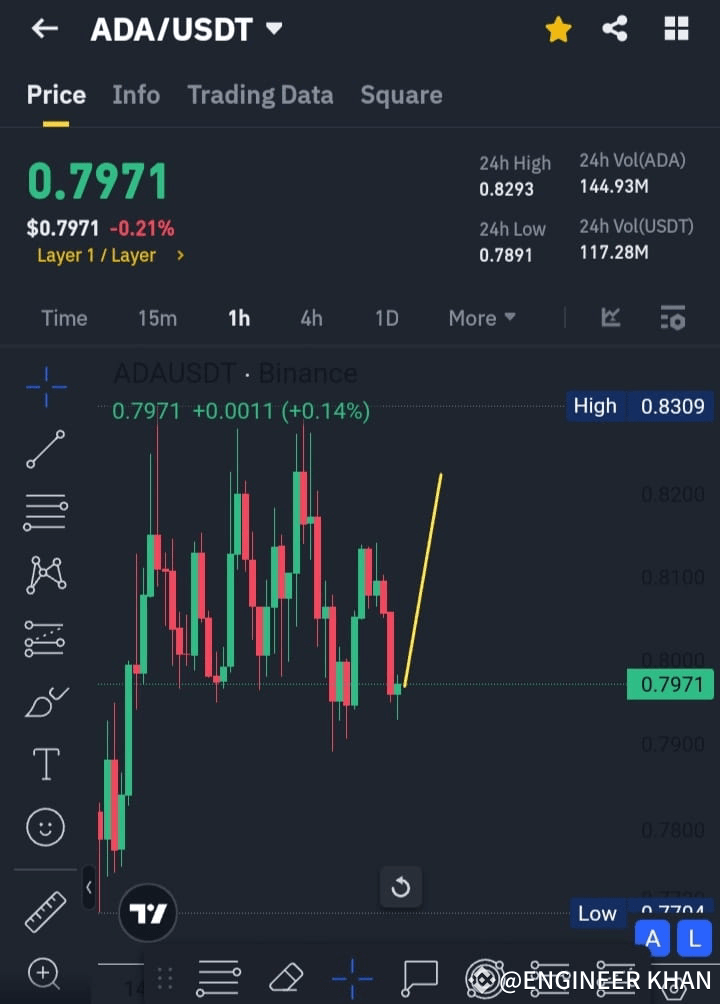This screenshot has height=1004, width=720.
Task: Select the brush drawing tool
Action: pos(45,701)
